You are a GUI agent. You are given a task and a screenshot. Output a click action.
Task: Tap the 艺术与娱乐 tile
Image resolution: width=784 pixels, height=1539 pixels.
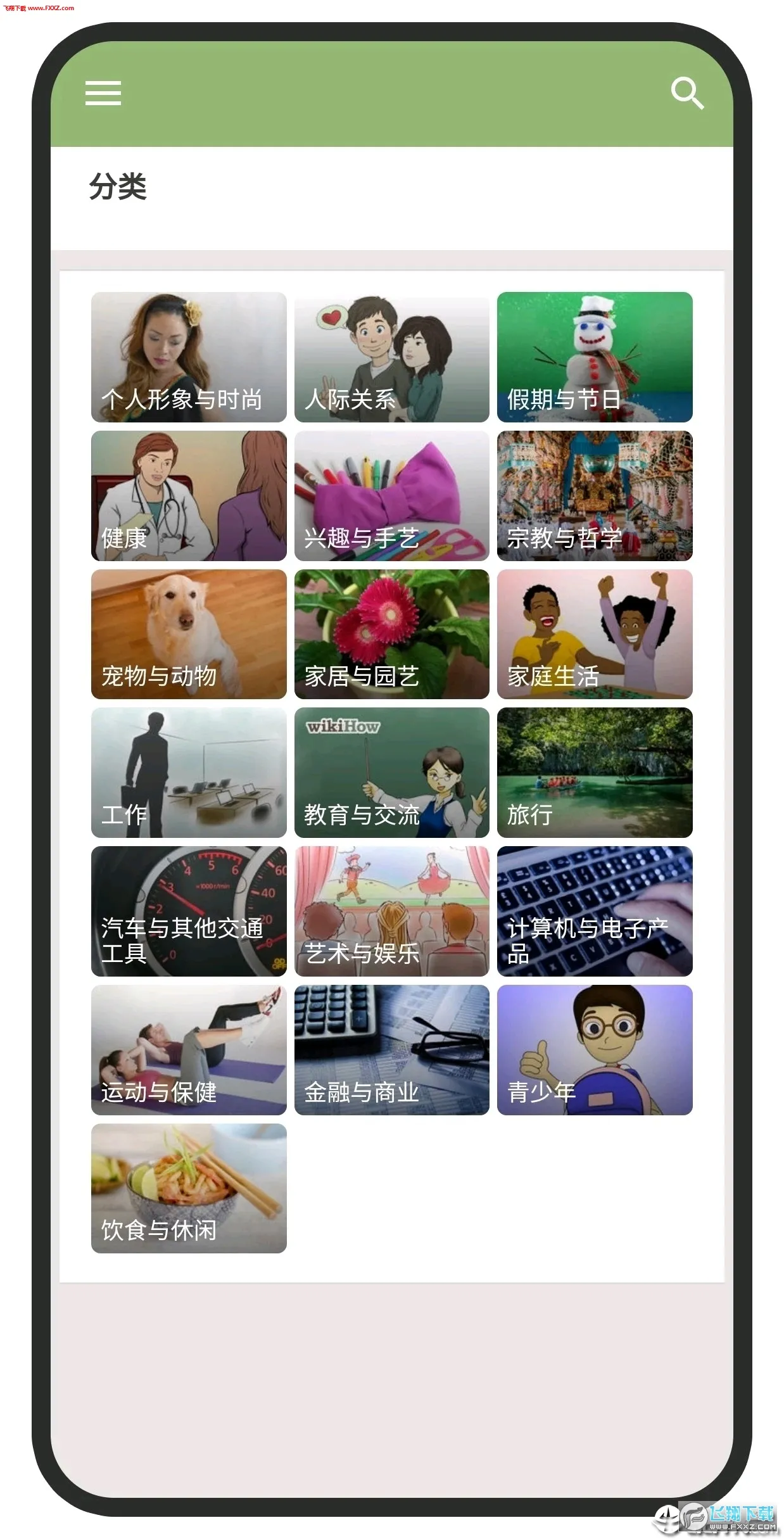click(x=391, y=911)
